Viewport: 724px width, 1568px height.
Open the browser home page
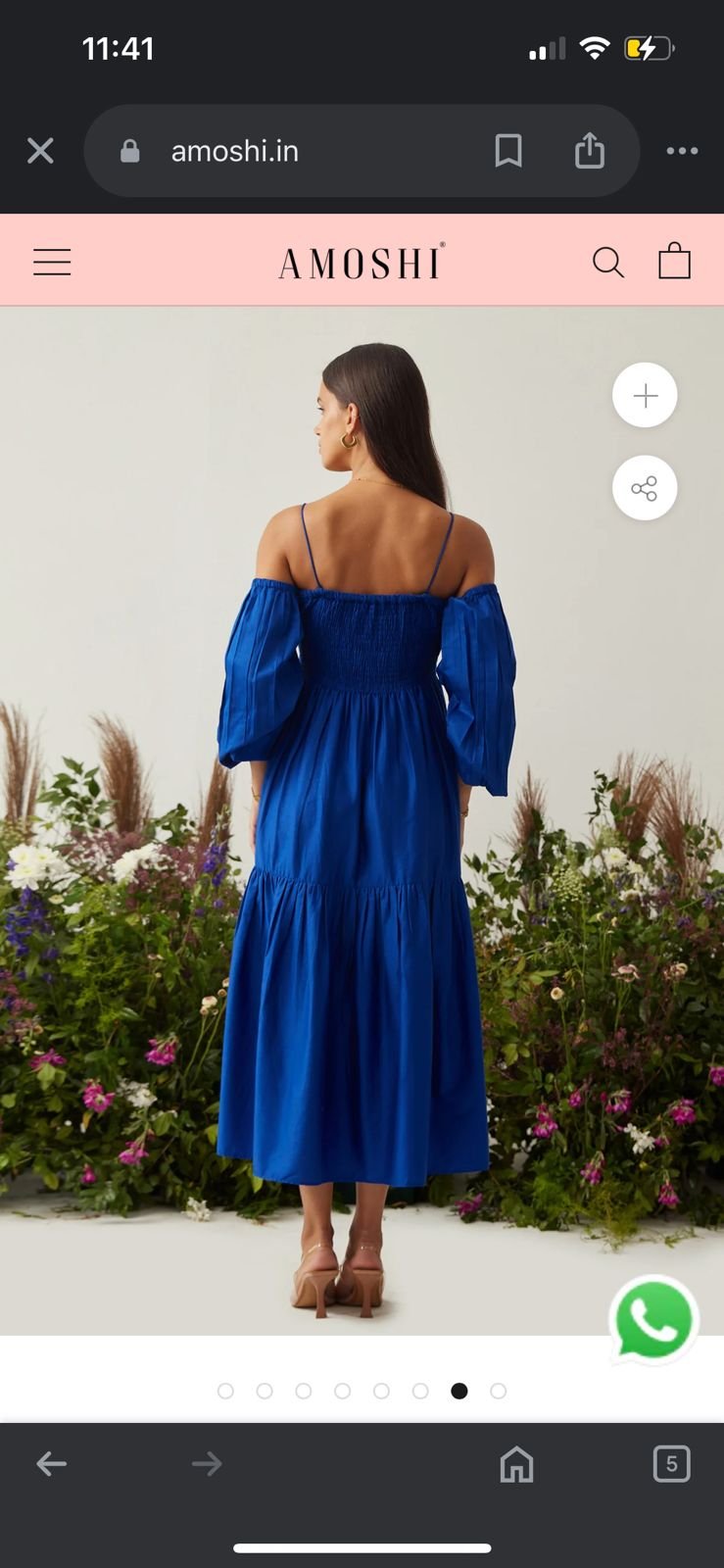click(516, 1464)
